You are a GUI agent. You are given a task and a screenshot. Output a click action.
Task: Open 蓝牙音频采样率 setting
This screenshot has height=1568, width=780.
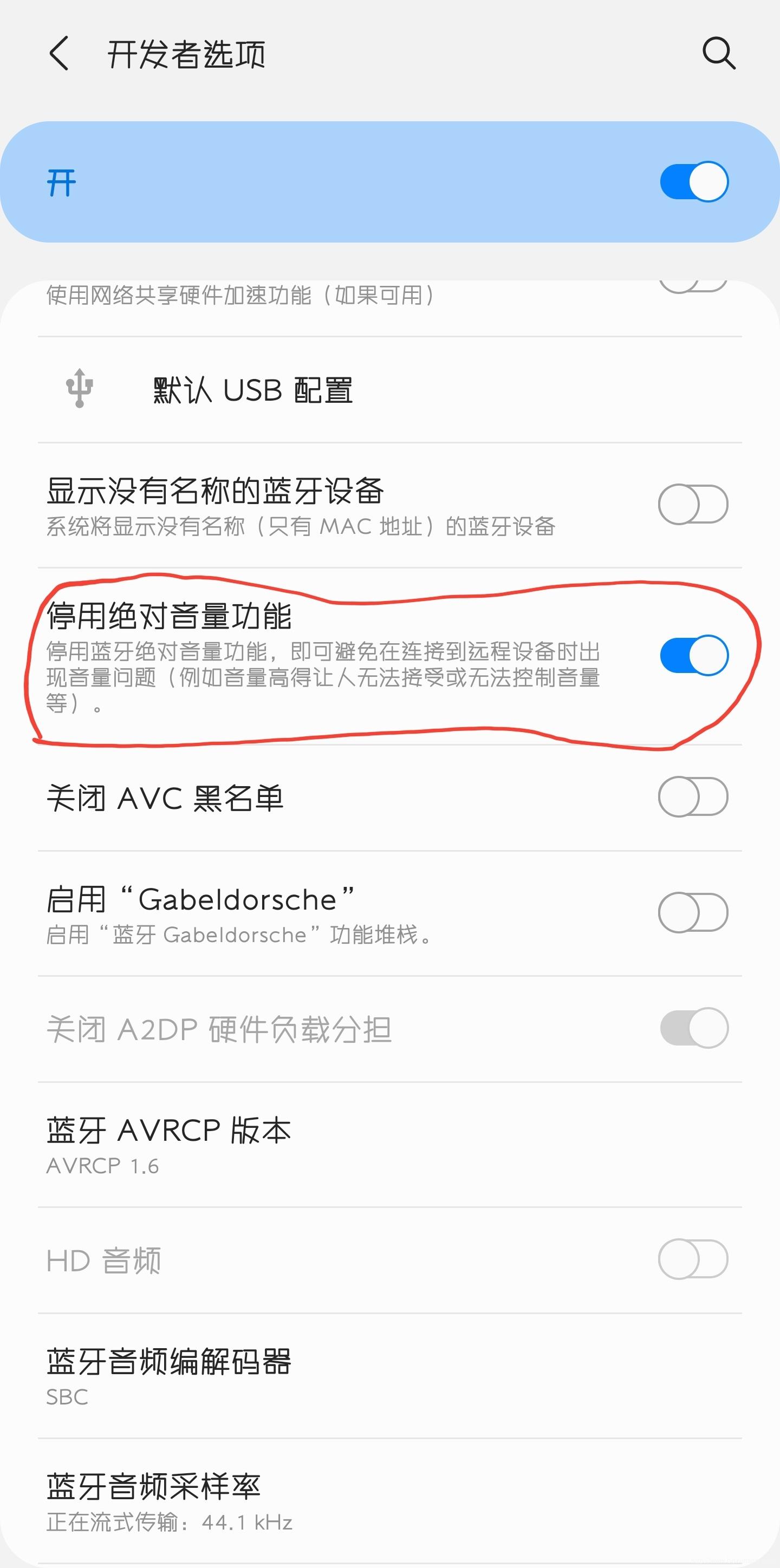click(389, 1501)
